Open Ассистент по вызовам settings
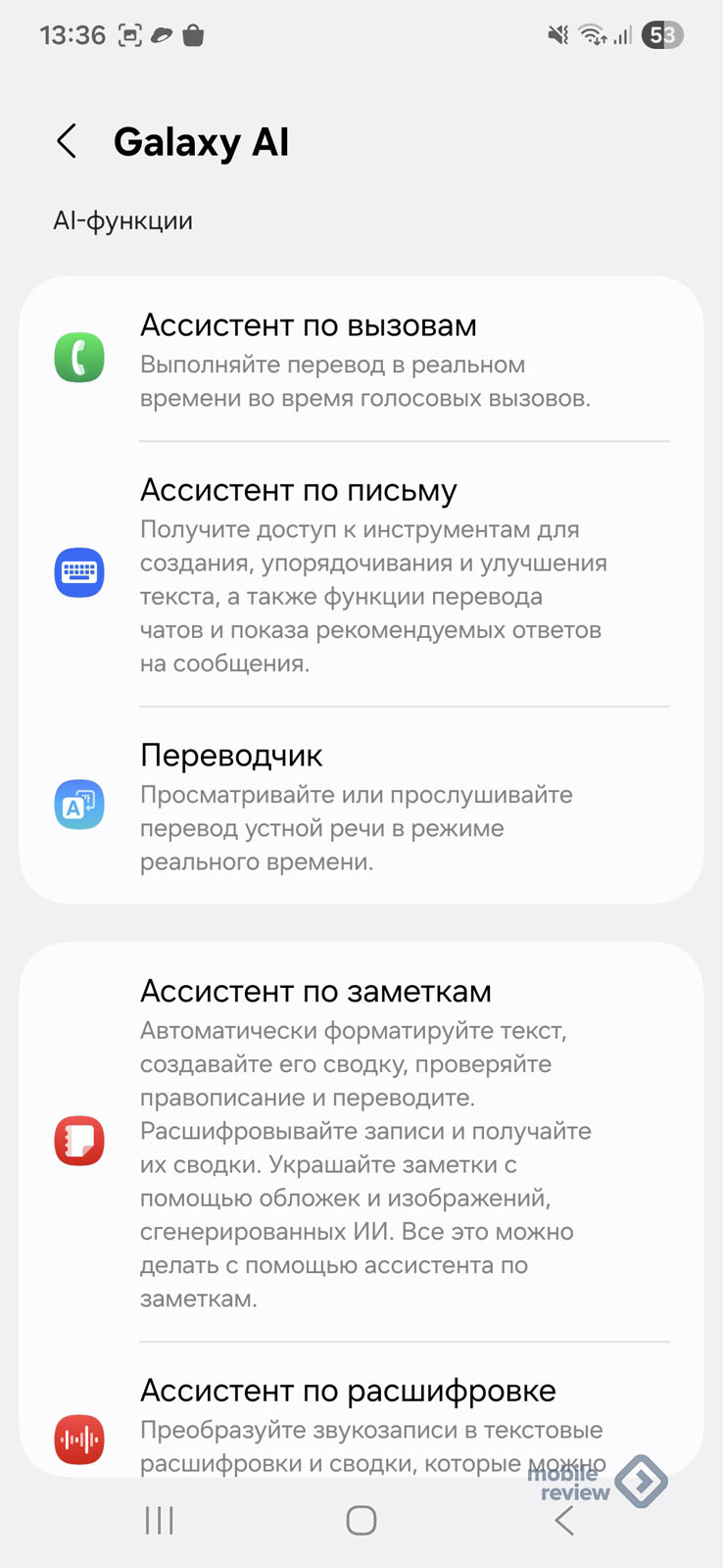Viewport: 723px width, 1568px height. tap(361, 359)
